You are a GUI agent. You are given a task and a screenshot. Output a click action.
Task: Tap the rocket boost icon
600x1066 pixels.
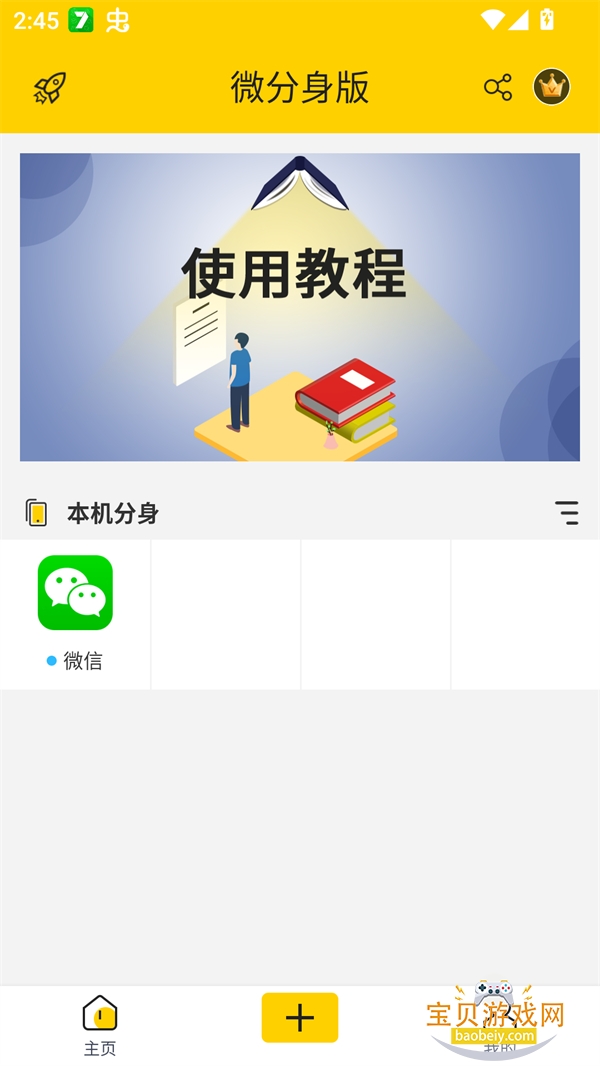tap(49, 88)
